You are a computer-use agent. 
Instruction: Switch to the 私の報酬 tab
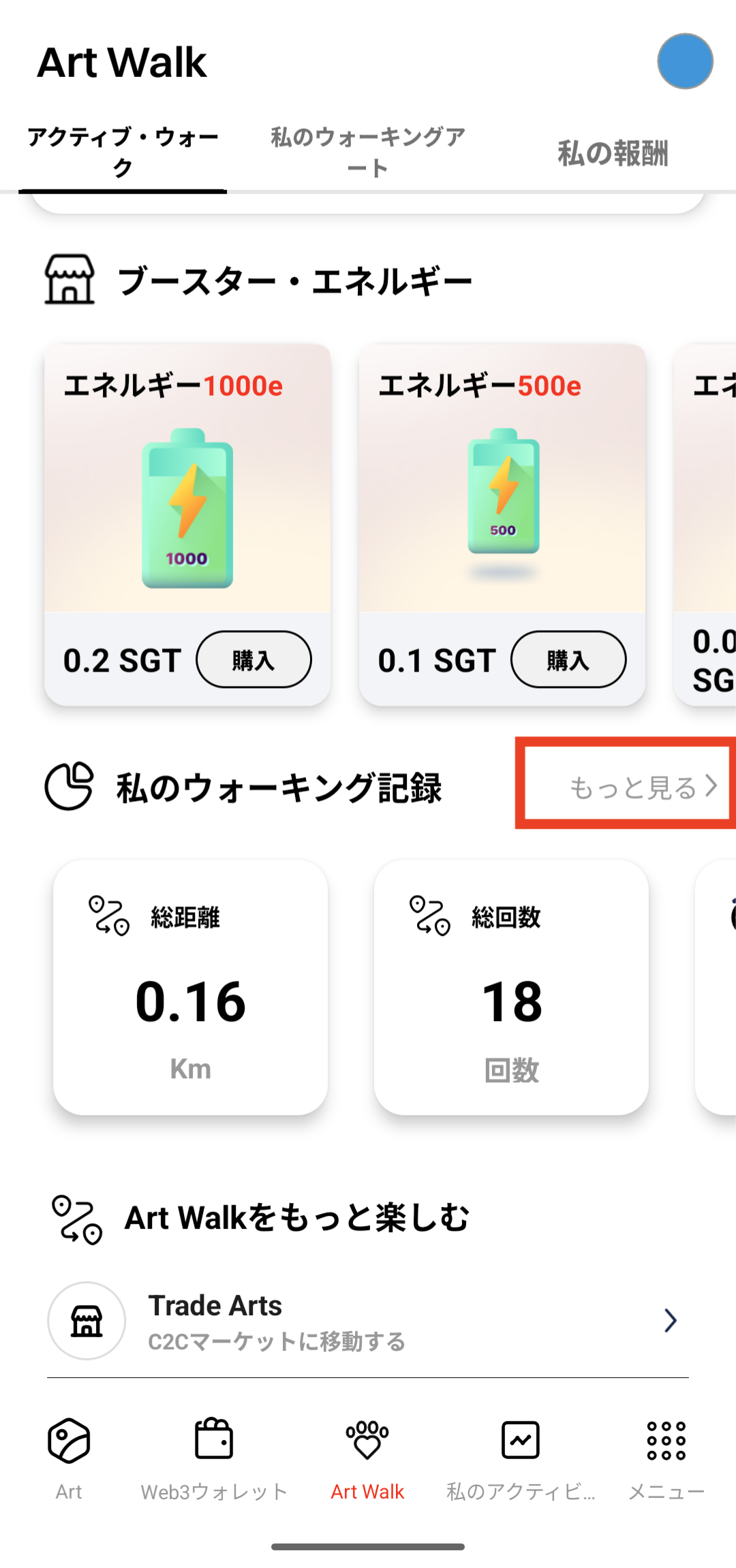tap(613, 153)
